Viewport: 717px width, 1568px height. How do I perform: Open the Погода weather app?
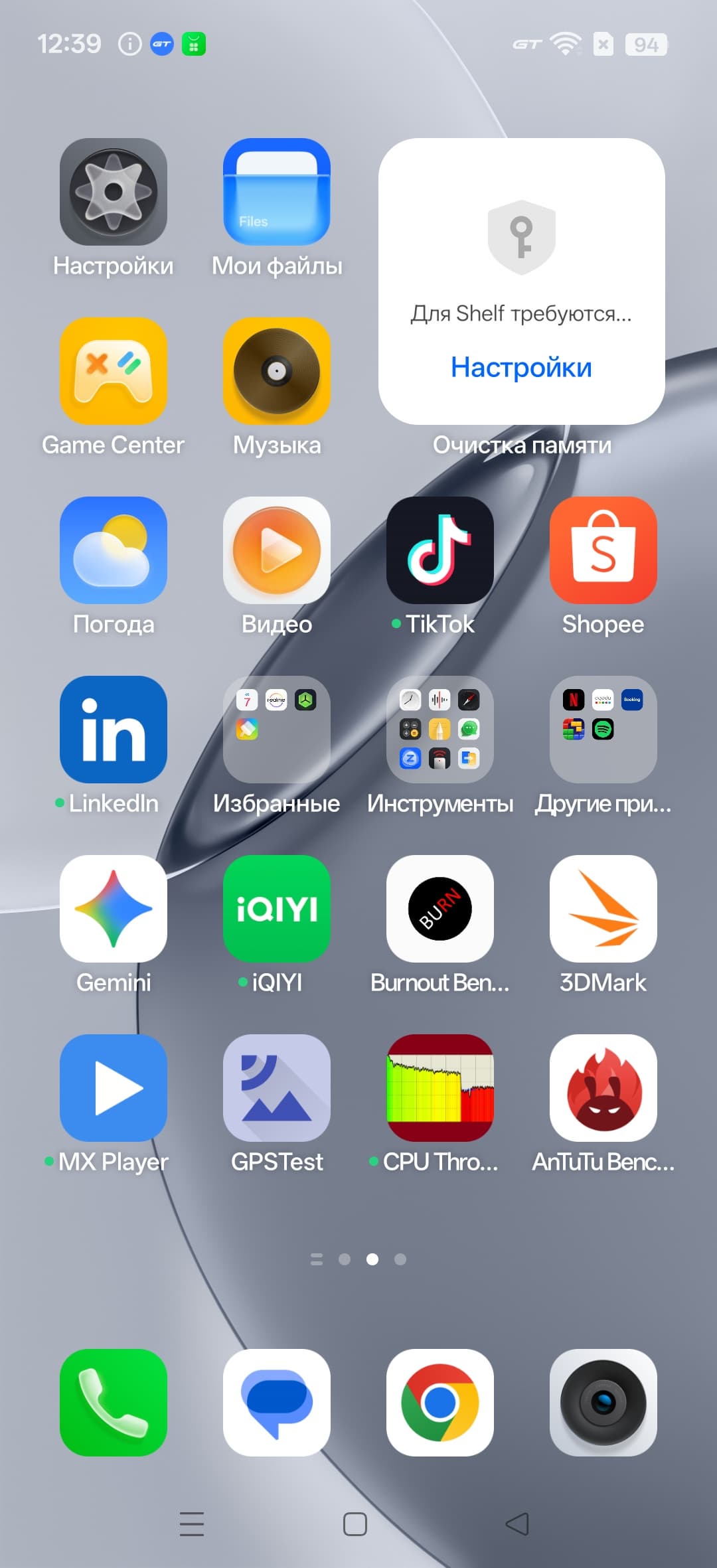click(113, 550)
